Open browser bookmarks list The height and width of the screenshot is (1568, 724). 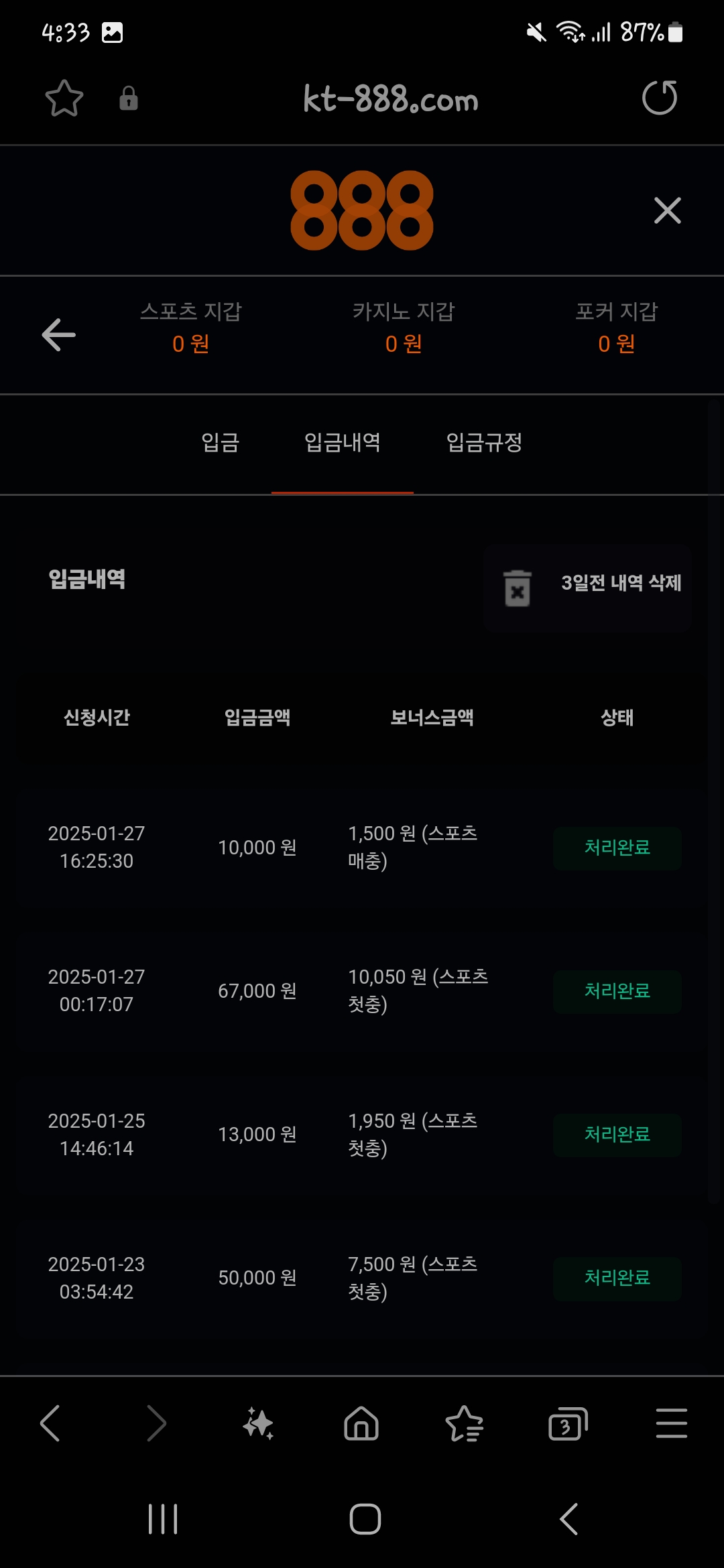click(465, 1423)
